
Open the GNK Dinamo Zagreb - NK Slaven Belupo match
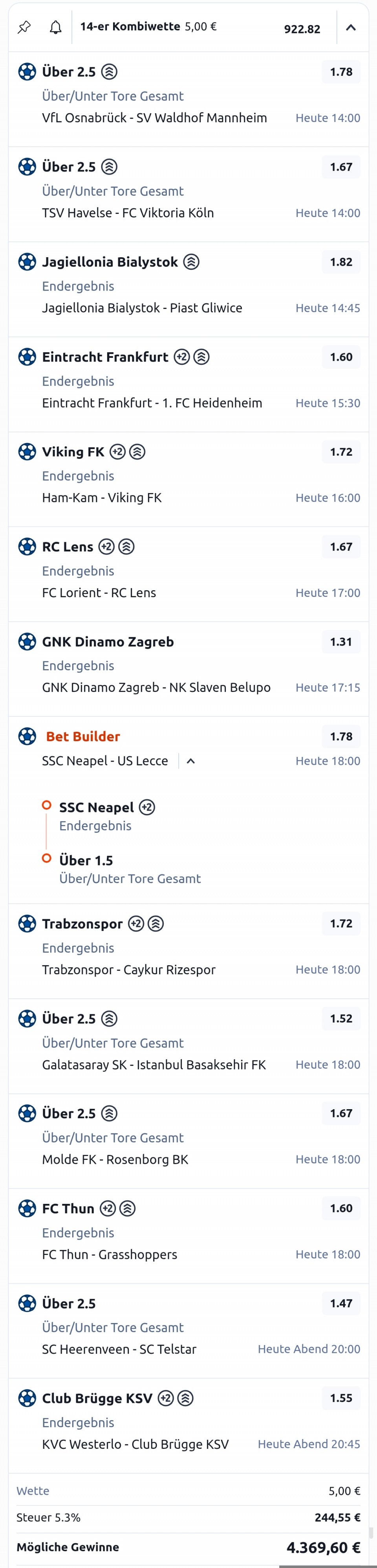156,687
